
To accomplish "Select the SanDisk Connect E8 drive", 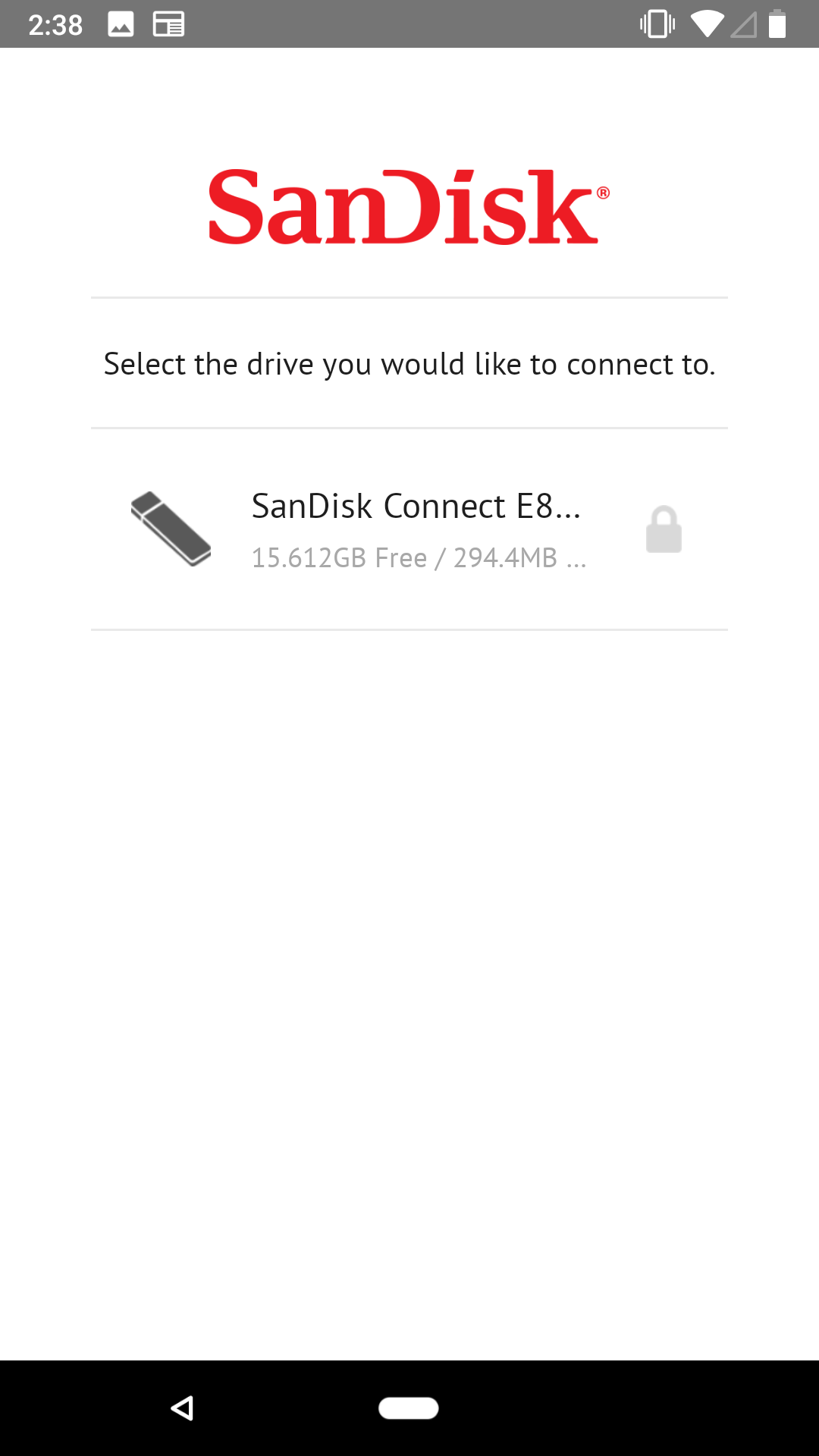I will pos(409,529).
